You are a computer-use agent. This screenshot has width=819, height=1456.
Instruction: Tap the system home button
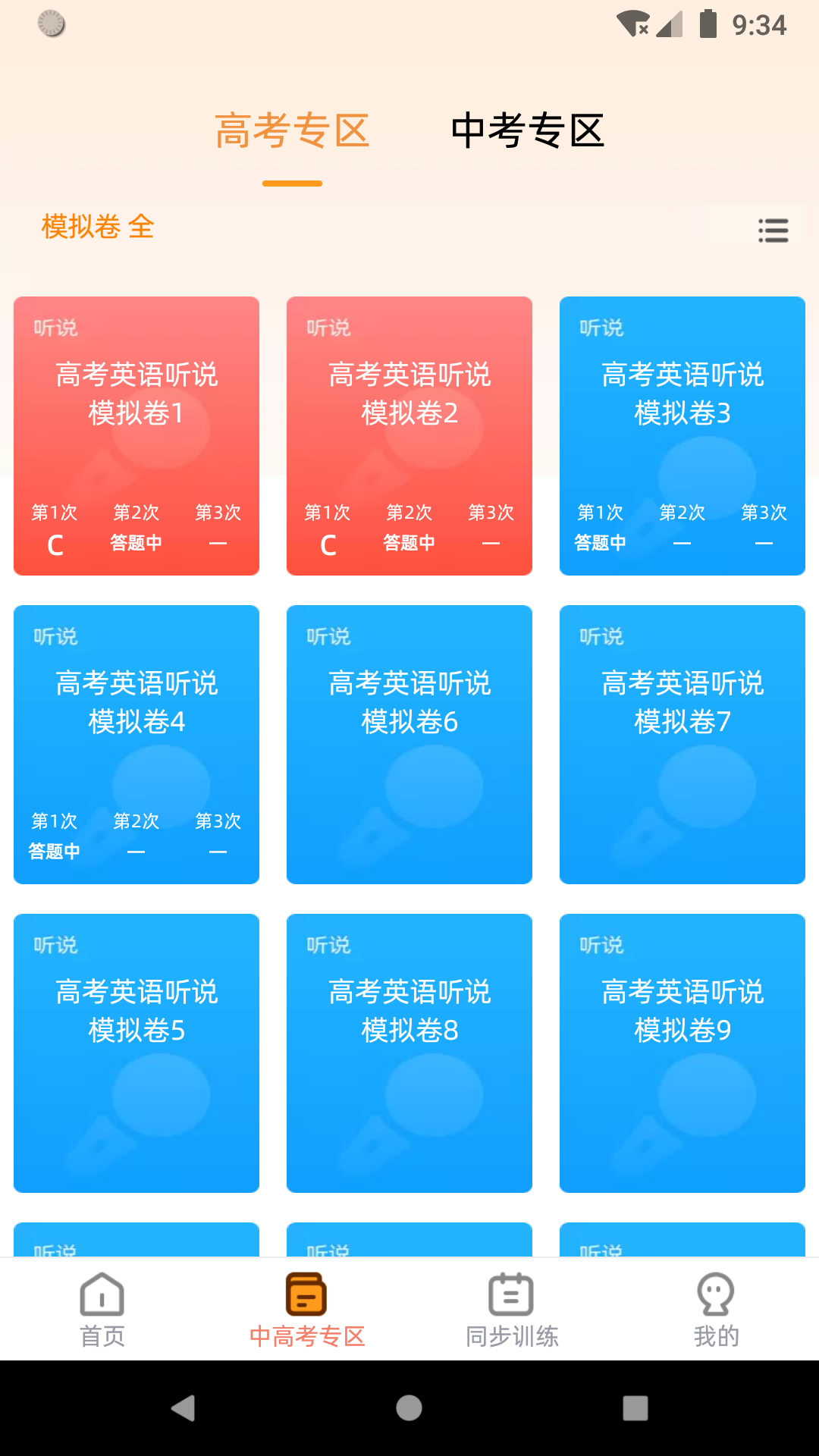[x=409, y=1408]
